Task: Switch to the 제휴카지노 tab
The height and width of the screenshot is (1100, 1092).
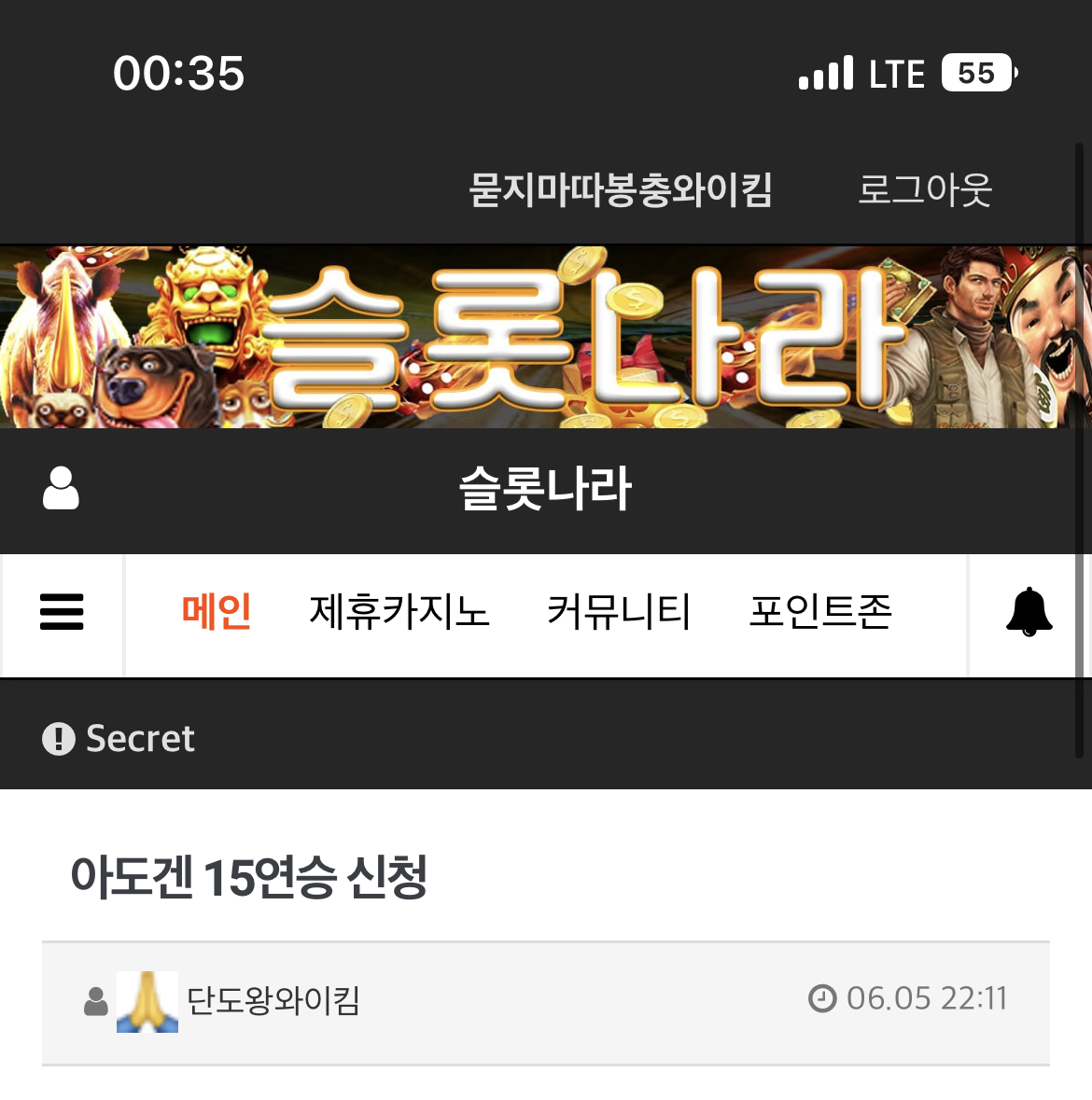Action: 399,611
